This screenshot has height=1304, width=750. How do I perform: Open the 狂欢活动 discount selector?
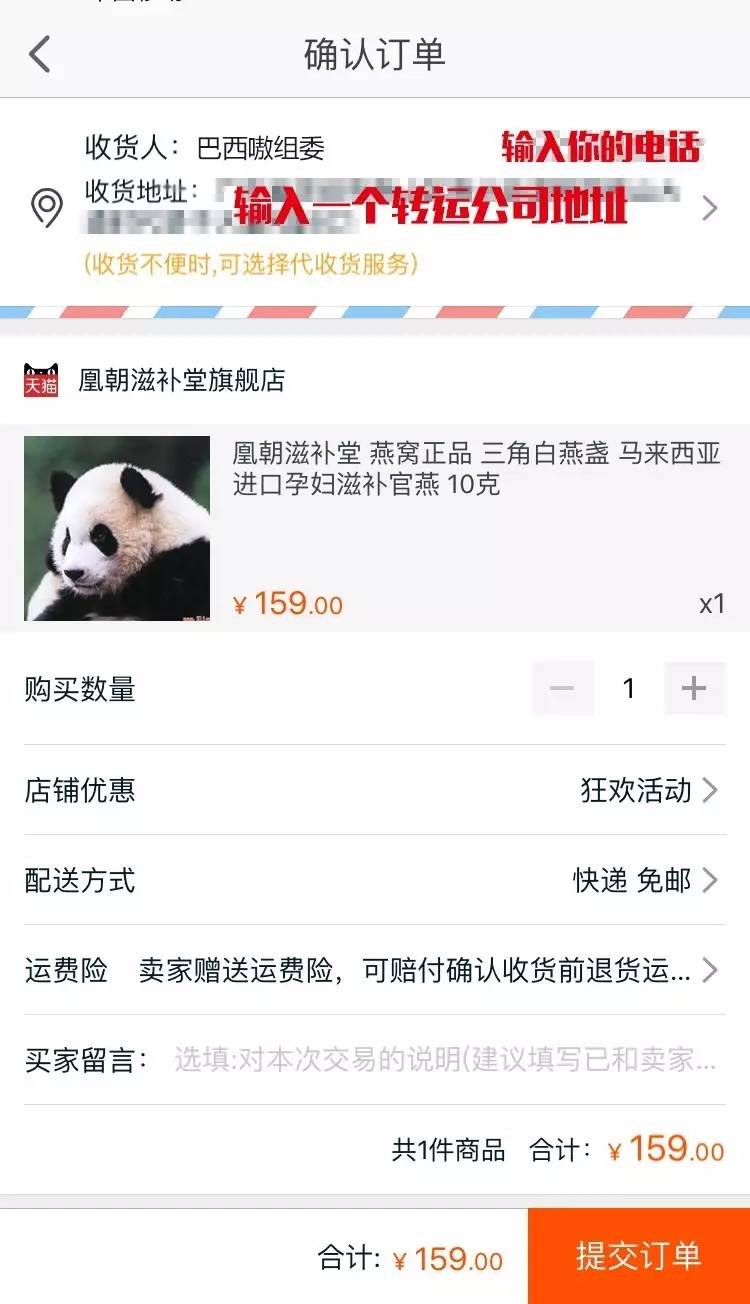(x=637, y=790)
